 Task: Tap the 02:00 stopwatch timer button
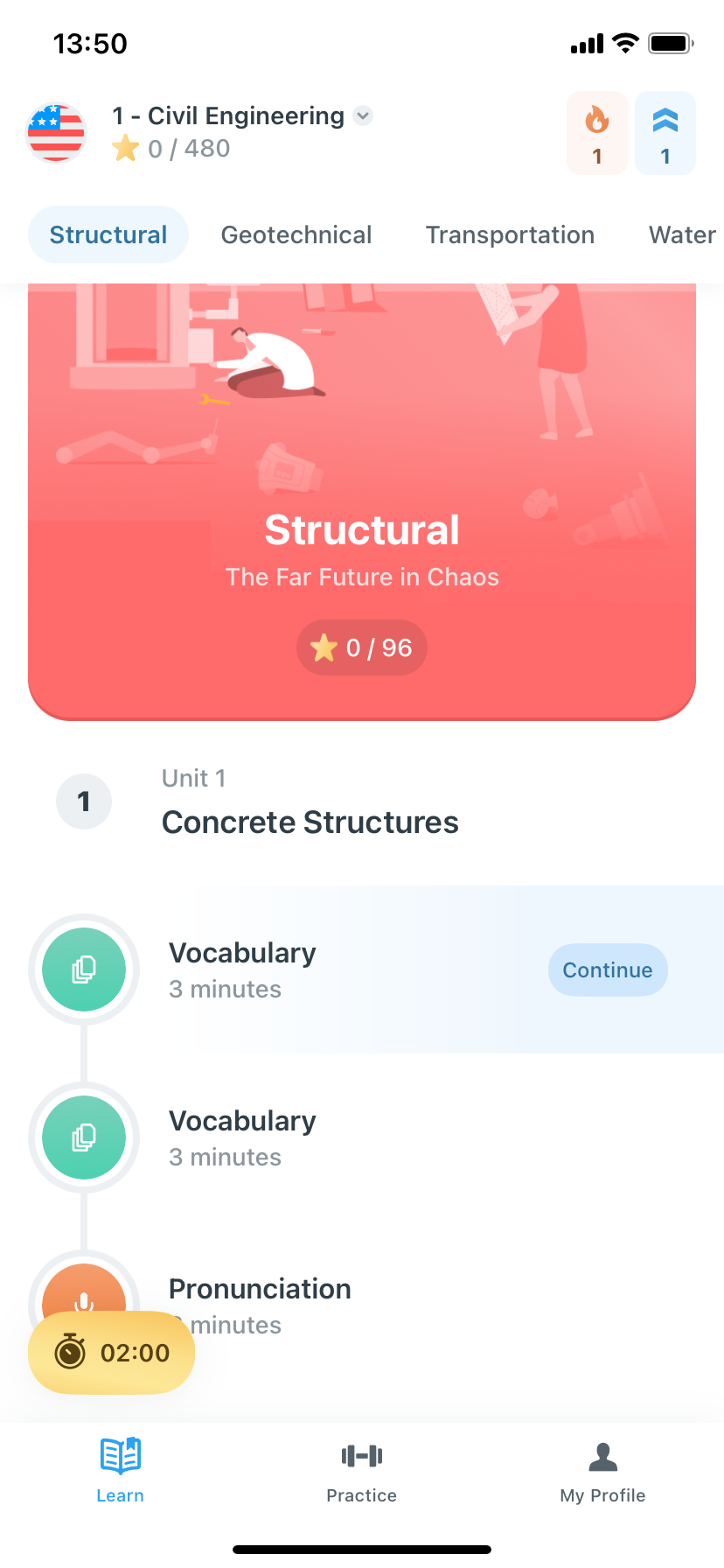[x=112, y=1353]
